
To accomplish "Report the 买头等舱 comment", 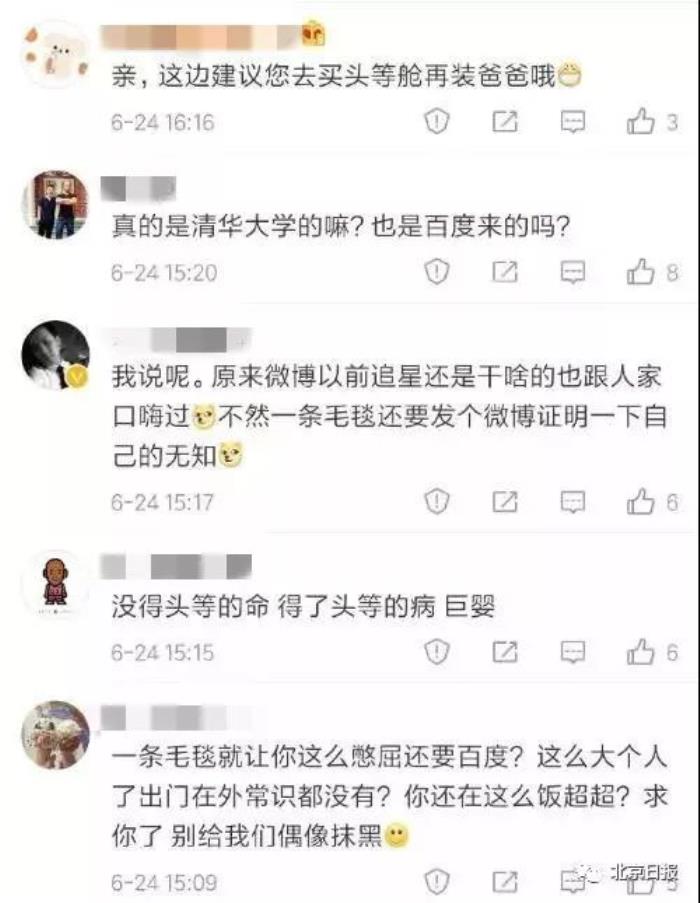I will [437, 123].
